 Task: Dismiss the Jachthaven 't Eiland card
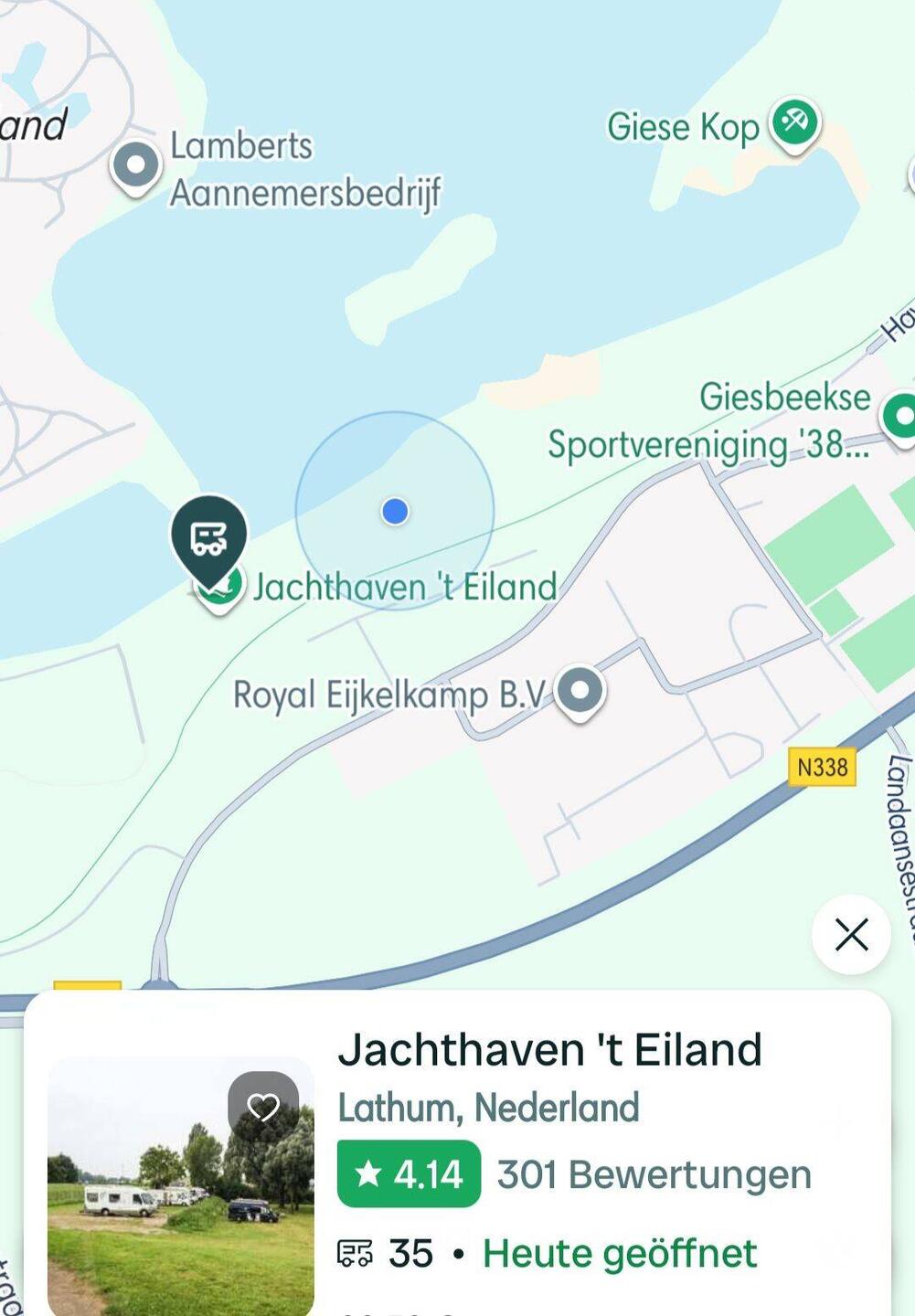pyautogui.click(x=851, y=935)
